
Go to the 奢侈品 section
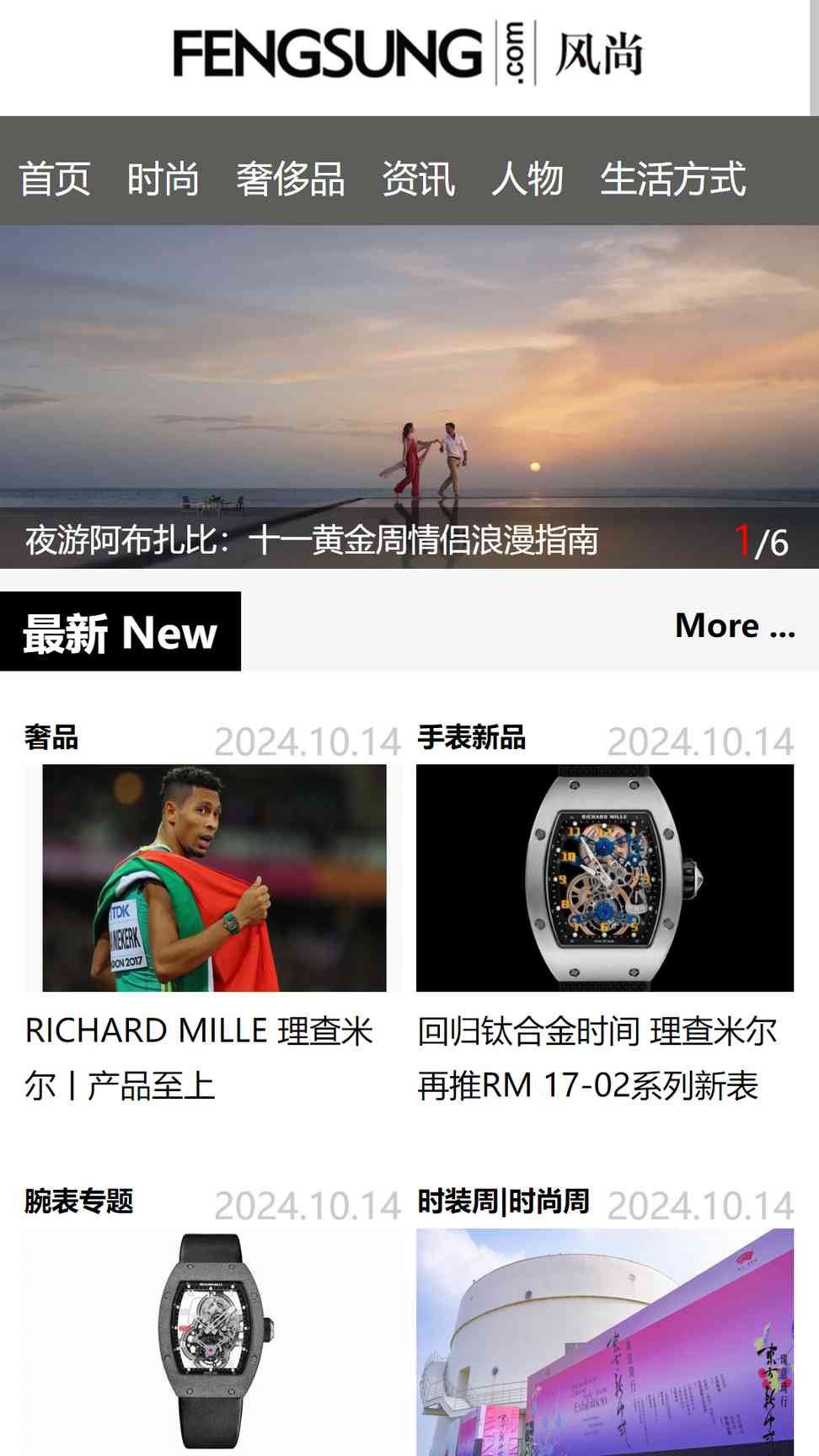[x=291, y=179]
